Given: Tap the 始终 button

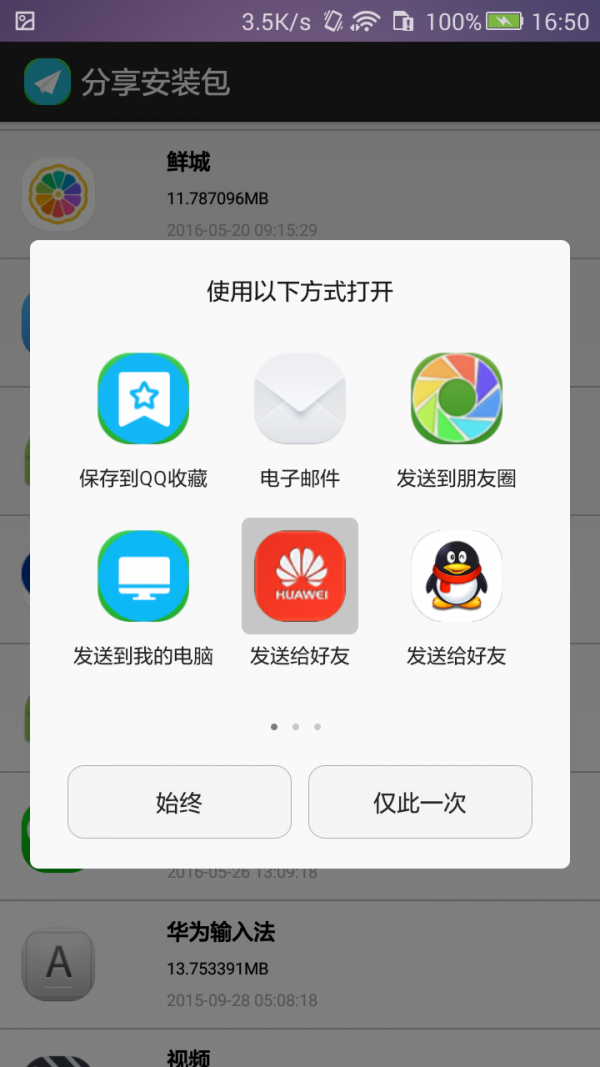Looking at the screenshot, I should [x=179, y=802].
